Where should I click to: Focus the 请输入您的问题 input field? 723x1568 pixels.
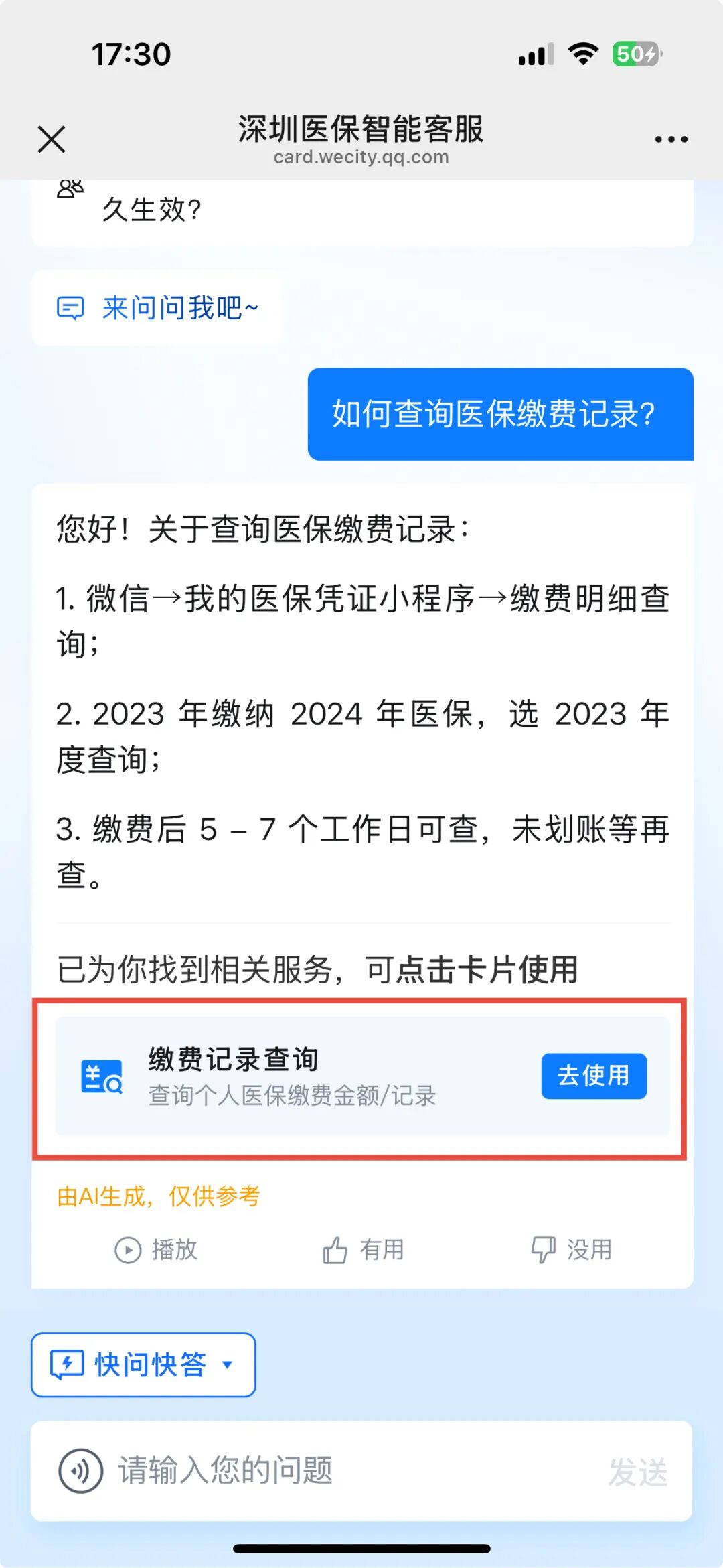coord(348,1471)
